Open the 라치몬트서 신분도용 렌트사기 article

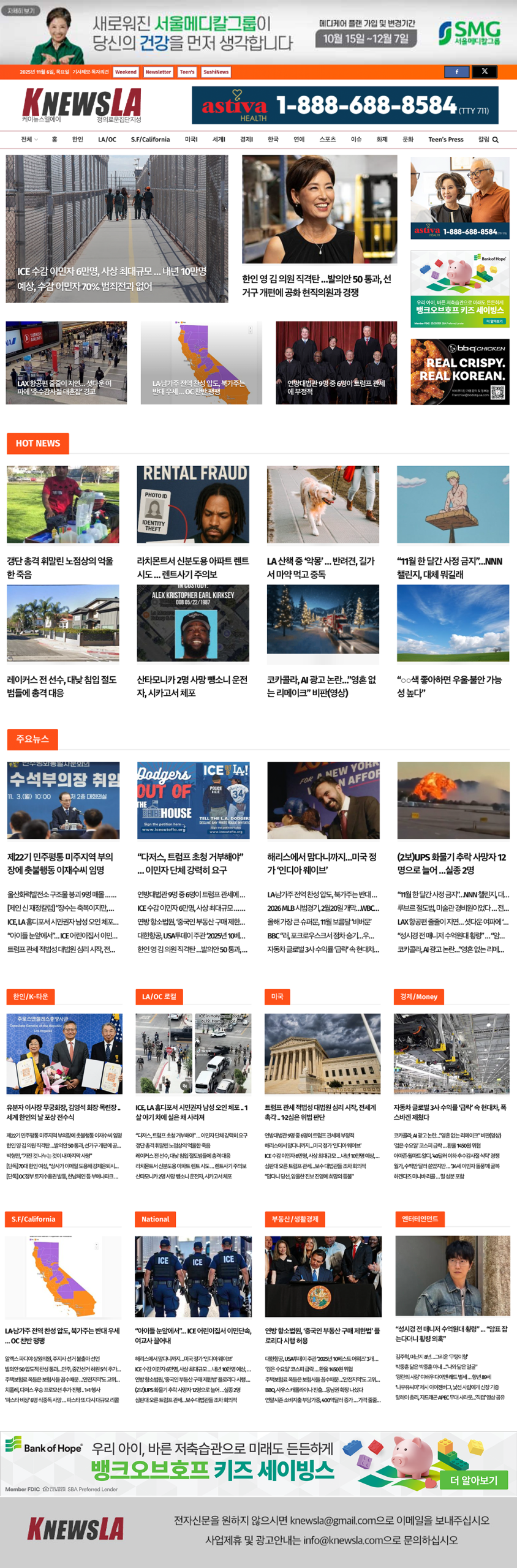point(192,568)
